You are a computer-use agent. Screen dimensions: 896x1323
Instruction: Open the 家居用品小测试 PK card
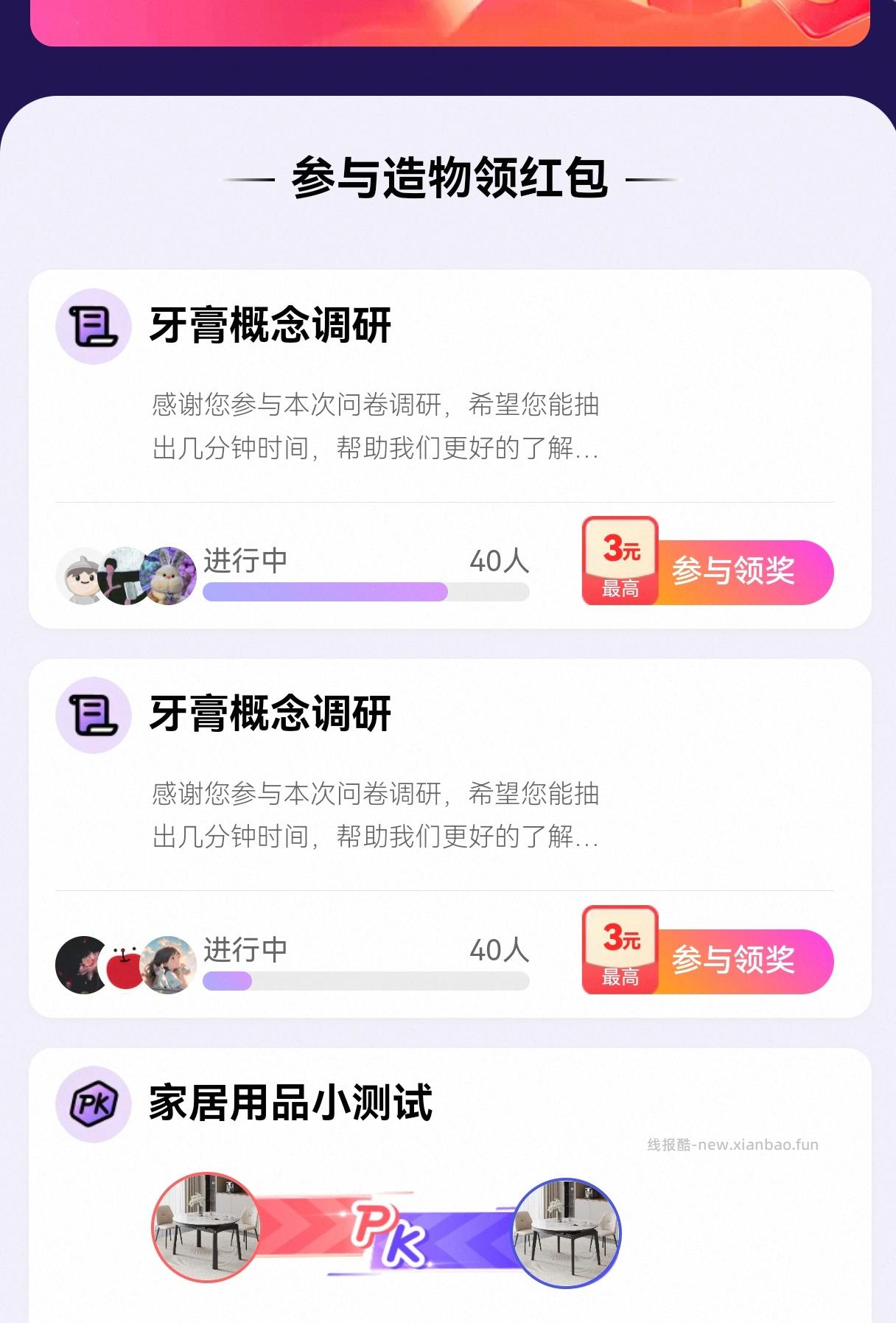[x=290, y=1103]
